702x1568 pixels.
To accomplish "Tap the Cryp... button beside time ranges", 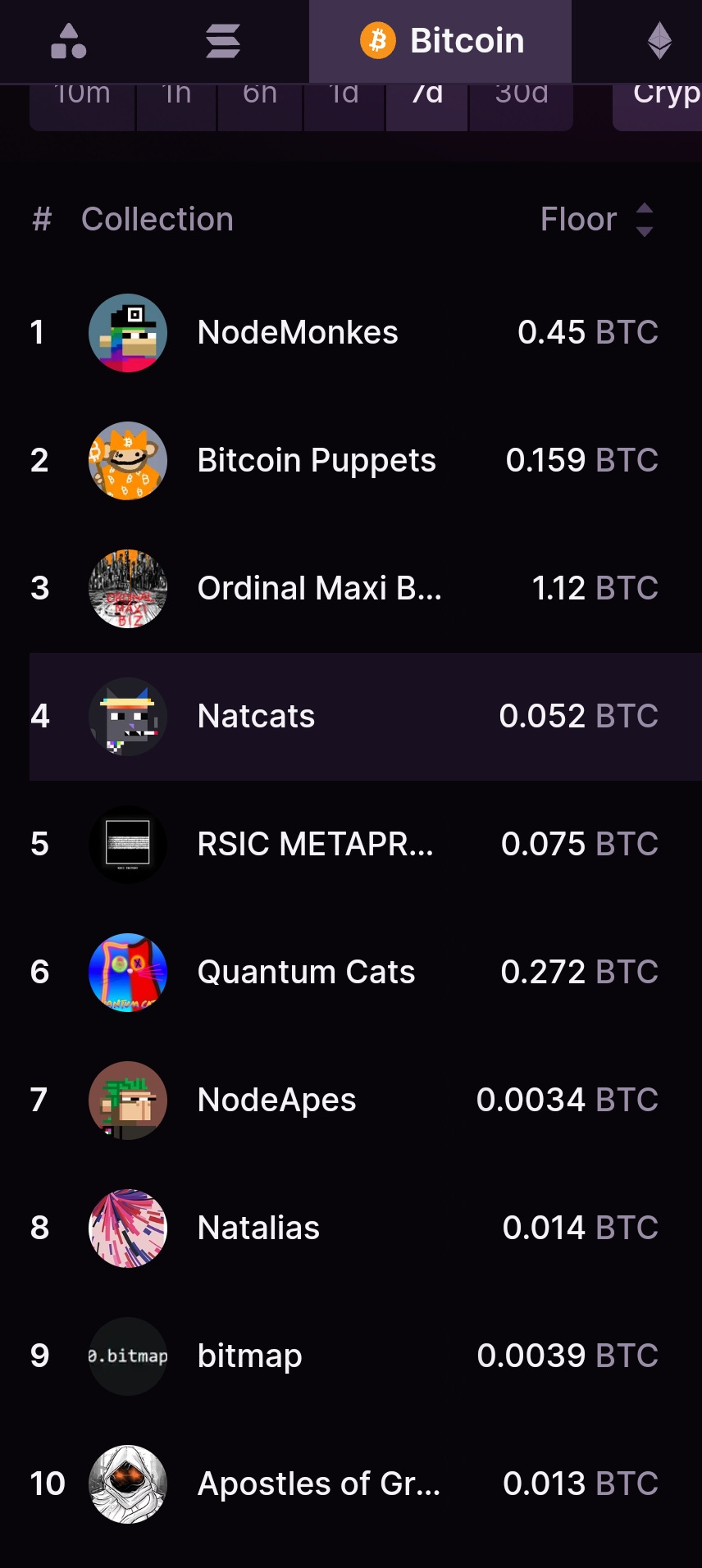I will (x=658, y=105).
